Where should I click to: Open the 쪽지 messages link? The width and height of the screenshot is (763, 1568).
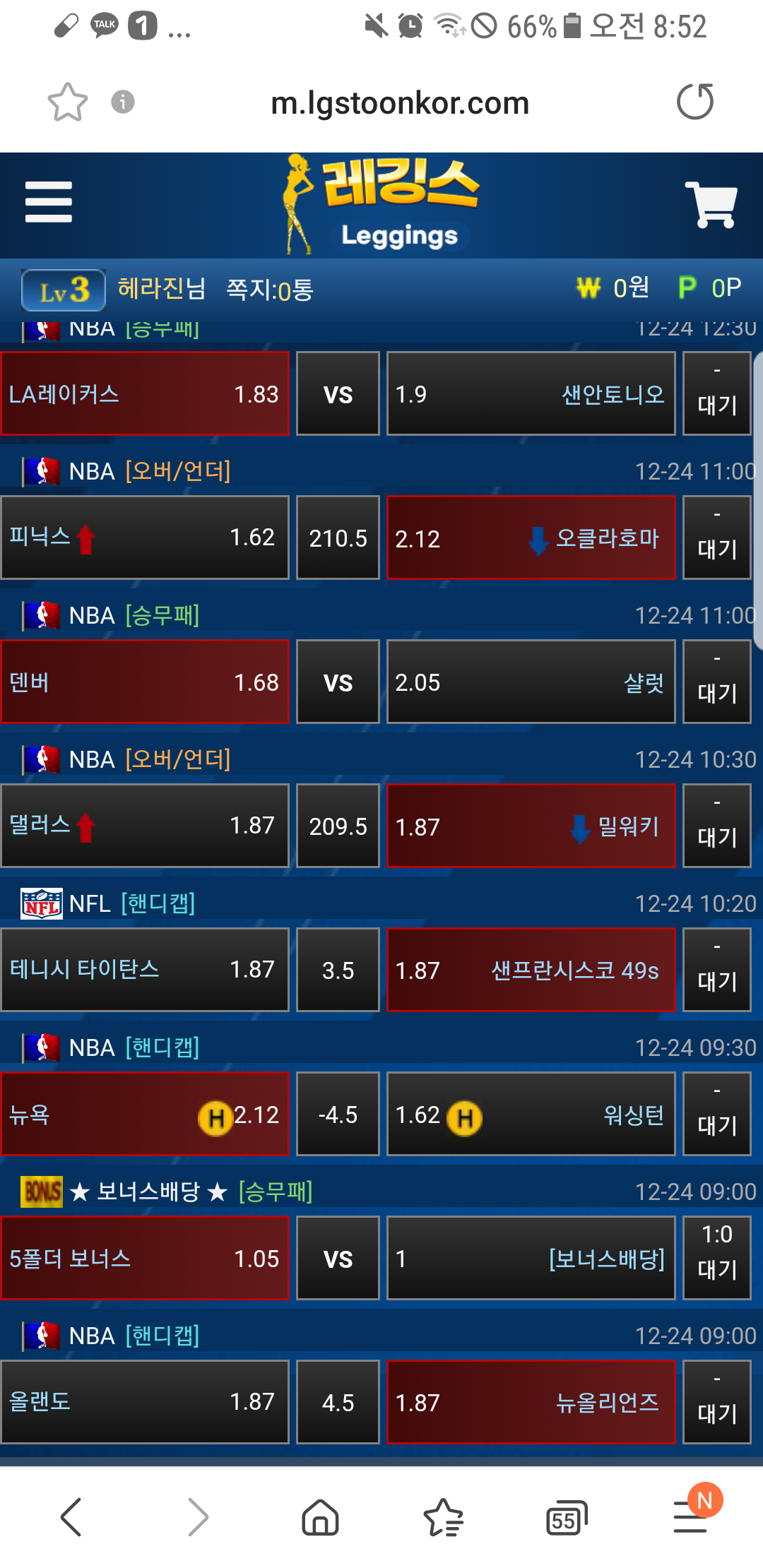coord(269,290)
